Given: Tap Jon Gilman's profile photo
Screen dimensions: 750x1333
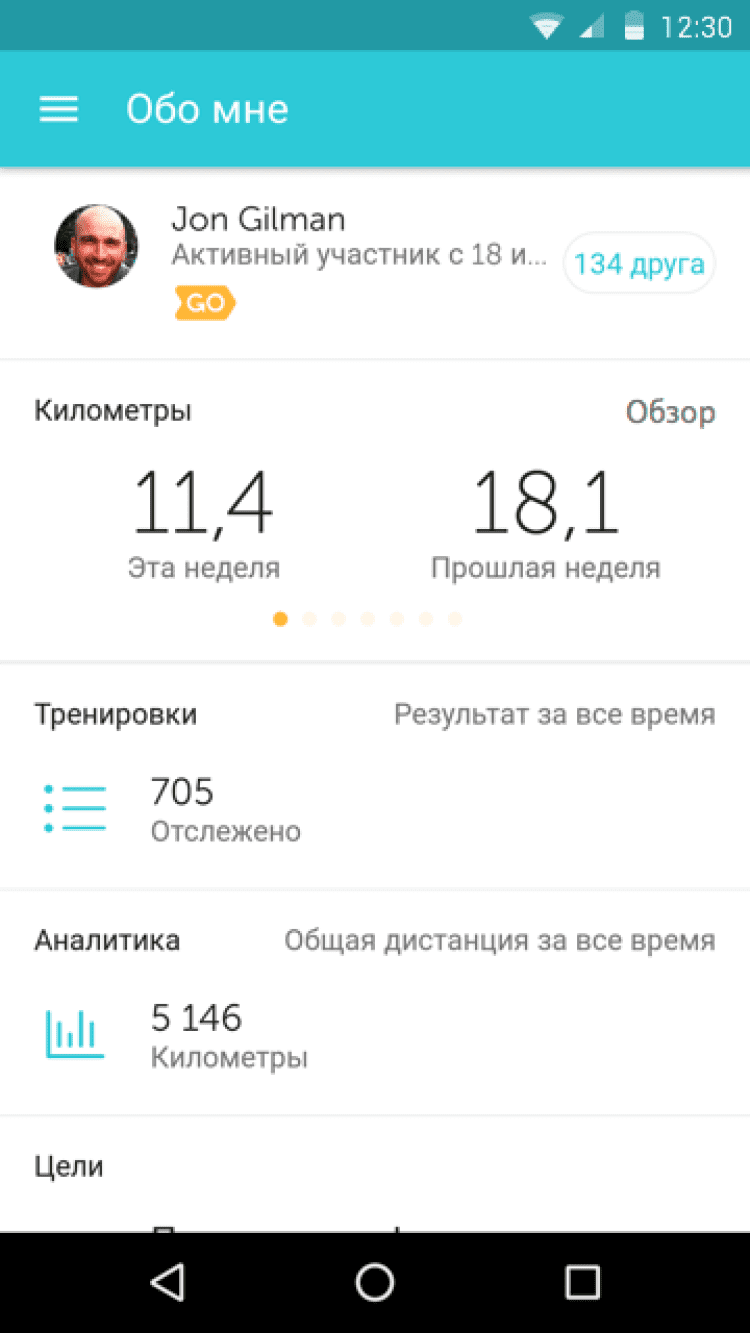Looking at the screenshot, I should 96,247.
